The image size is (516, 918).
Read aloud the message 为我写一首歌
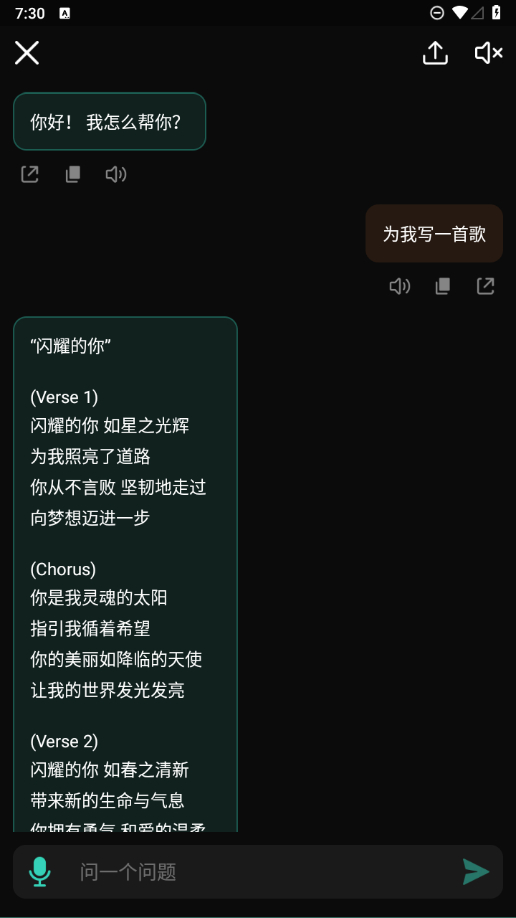click(x=399, y=286)
